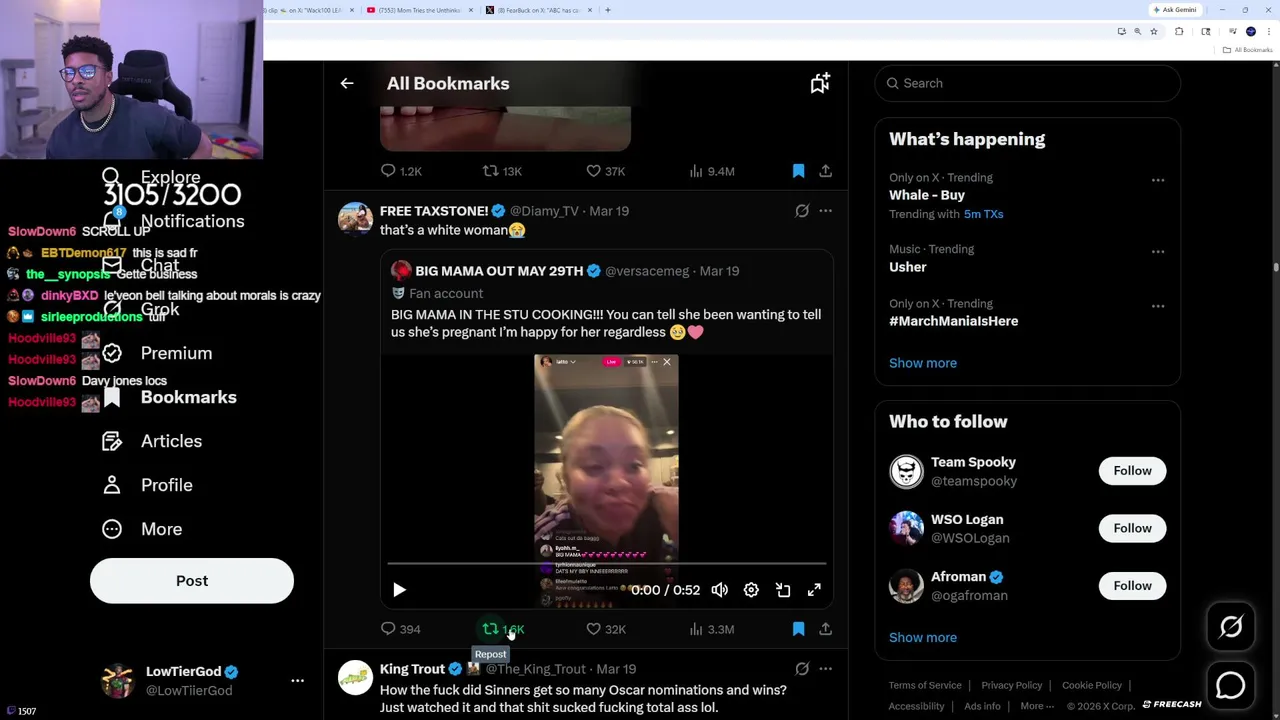Open video settings gear
The image size is (1280, 720).
click(x=751, y=590)
